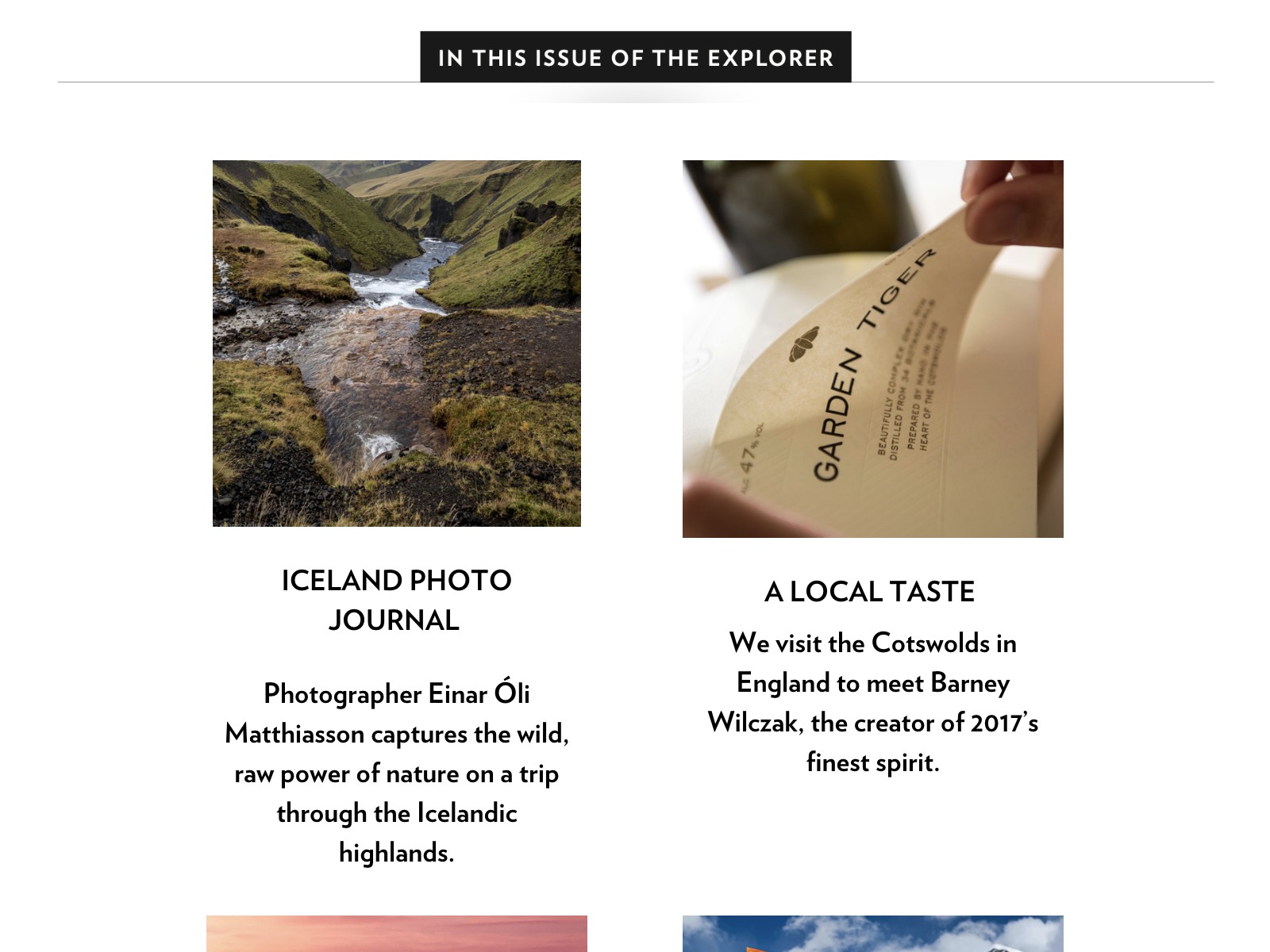
Task: Open the article tile with blue cloudy sky
Action: tap(872, 934)
